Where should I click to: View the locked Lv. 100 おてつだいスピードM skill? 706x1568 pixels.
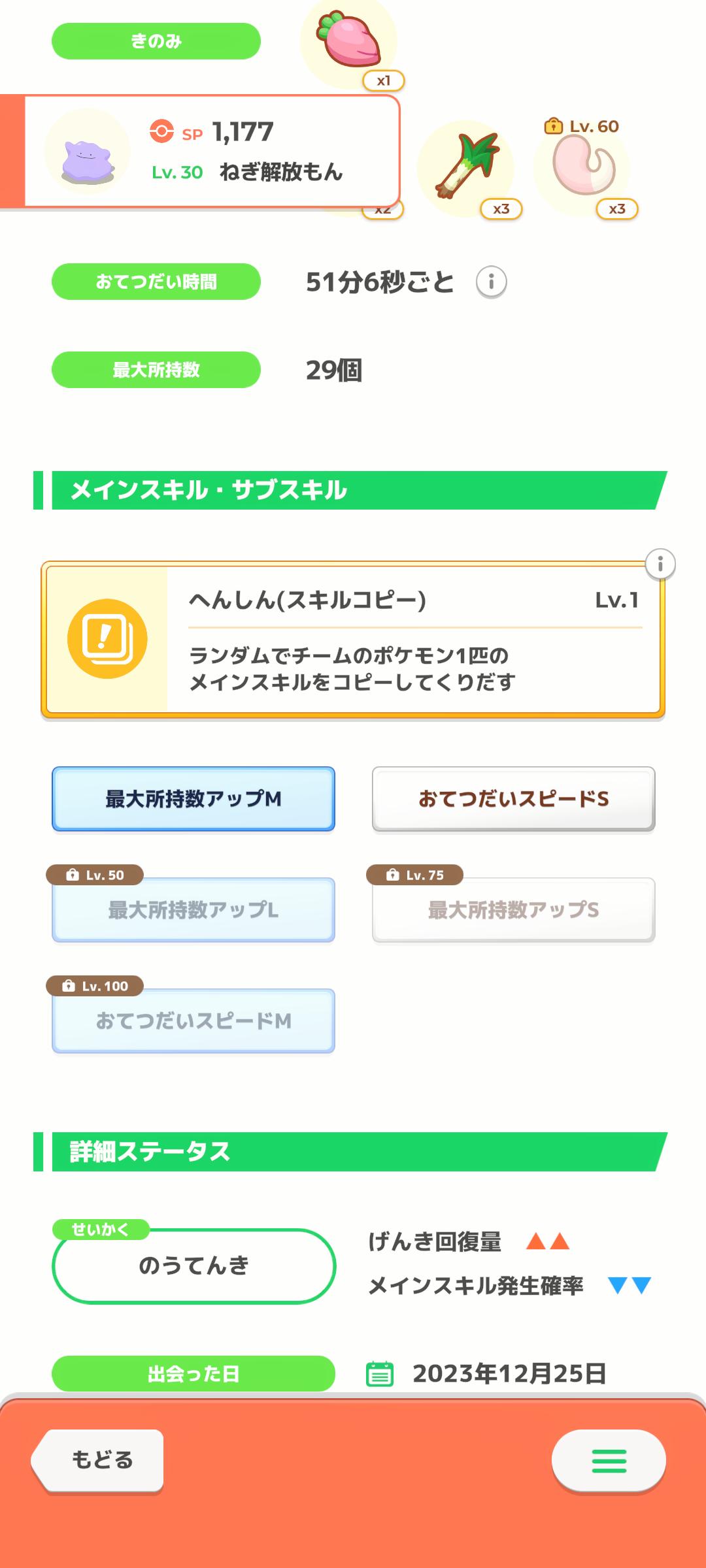pyautogui.click(x=193, y=1021)
